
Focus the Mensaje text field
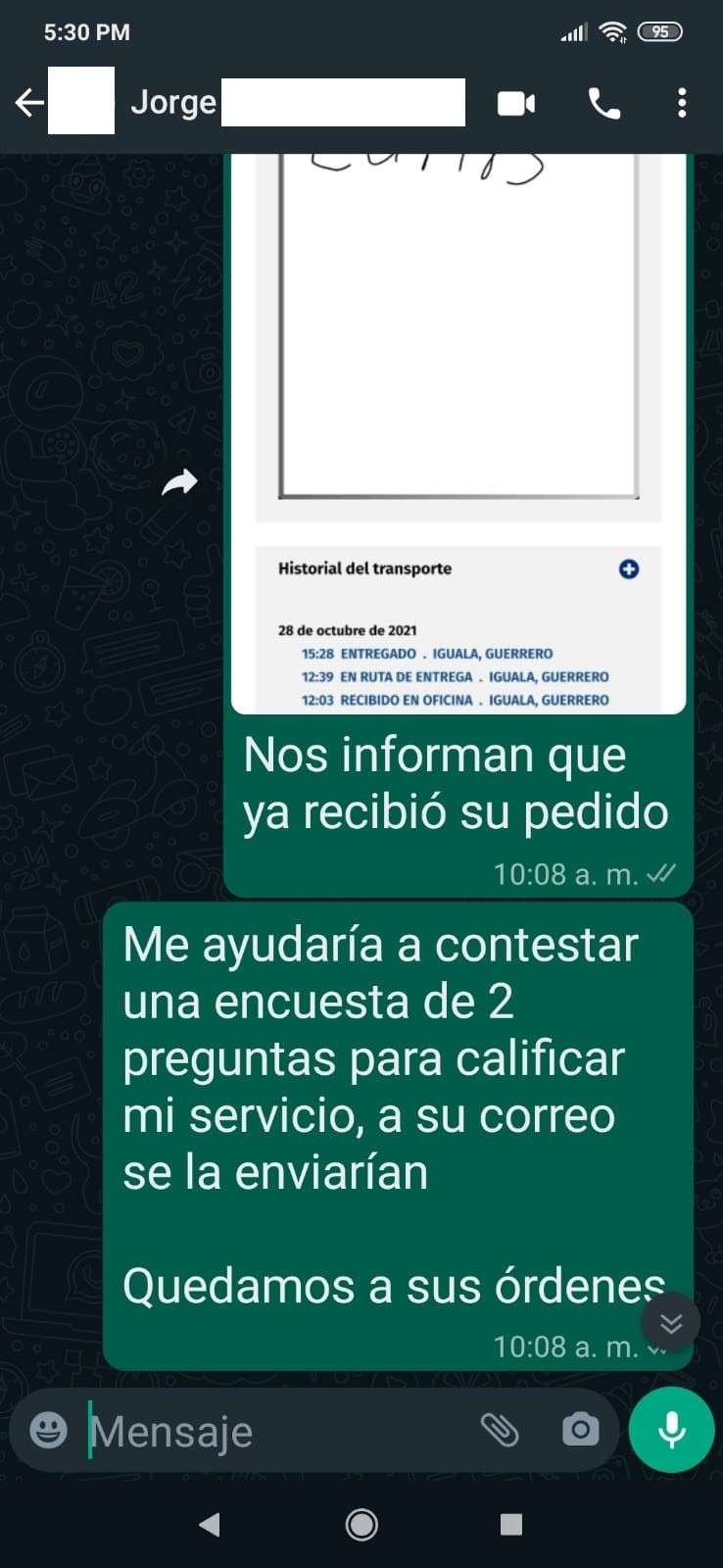tap(274, 1432)
